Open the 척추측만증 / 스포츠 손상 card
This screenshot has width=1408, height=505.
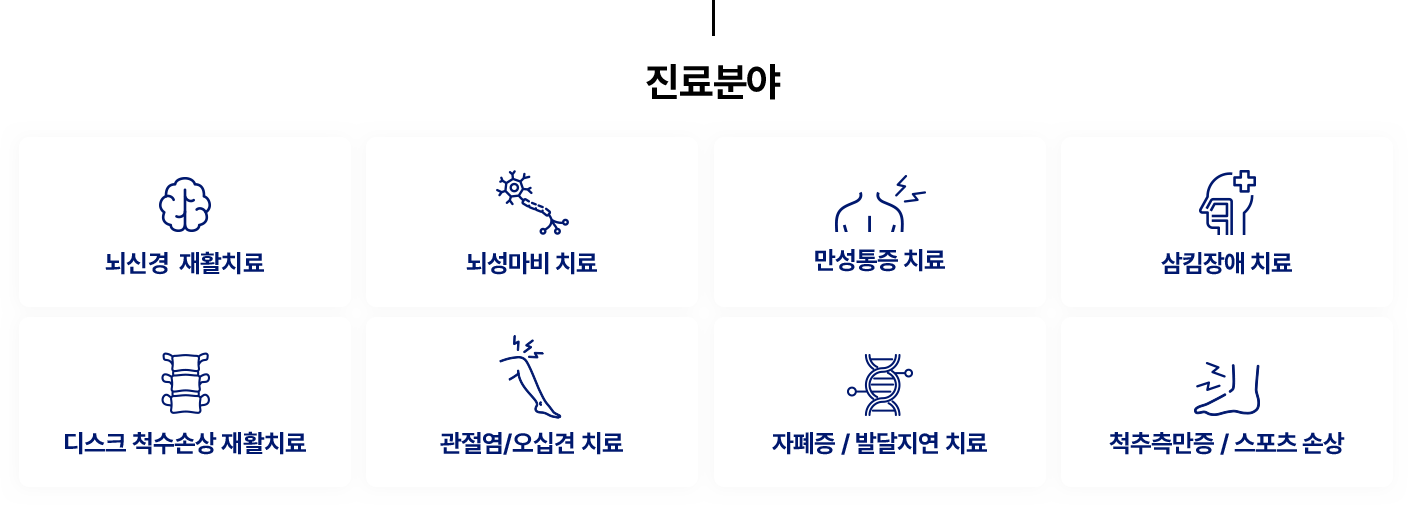pyautogui.click(x=1227, y=402)
